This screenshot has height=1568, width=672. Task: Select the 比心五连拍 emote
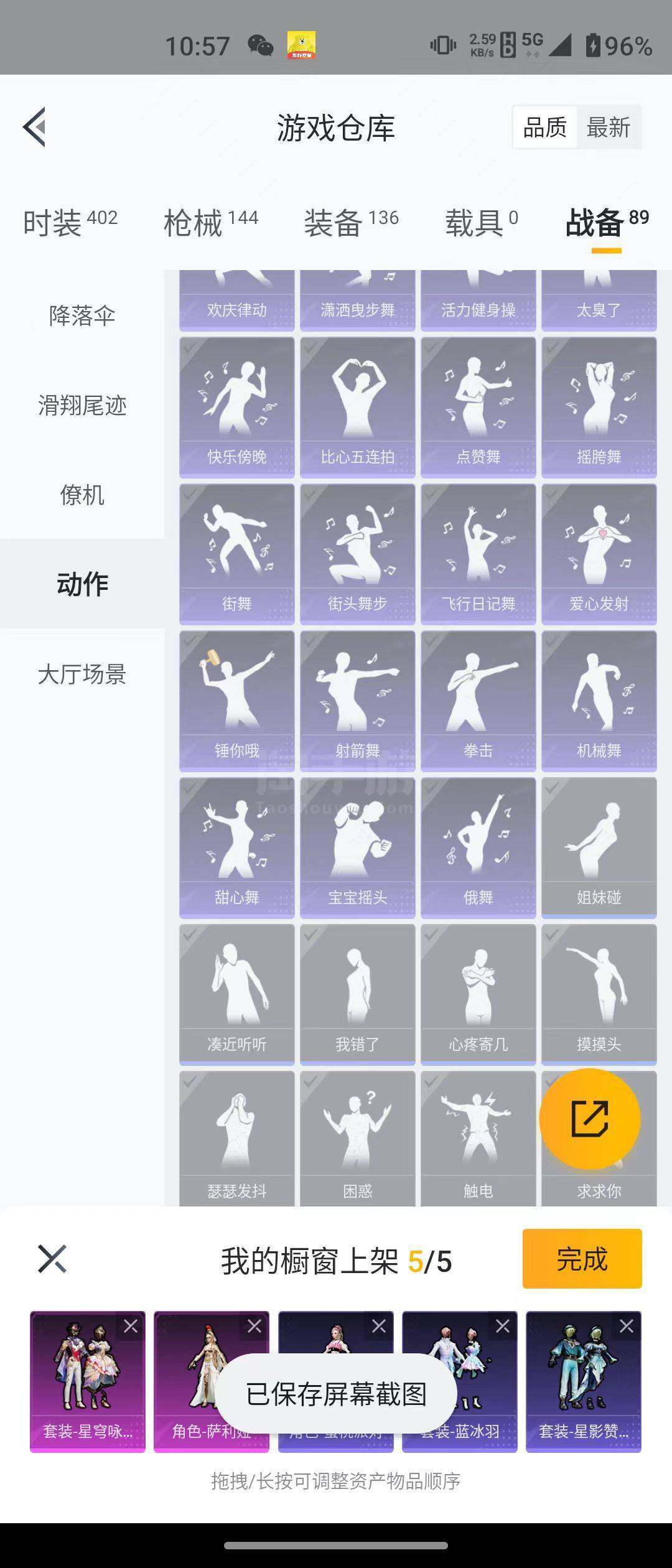point(357,407)
